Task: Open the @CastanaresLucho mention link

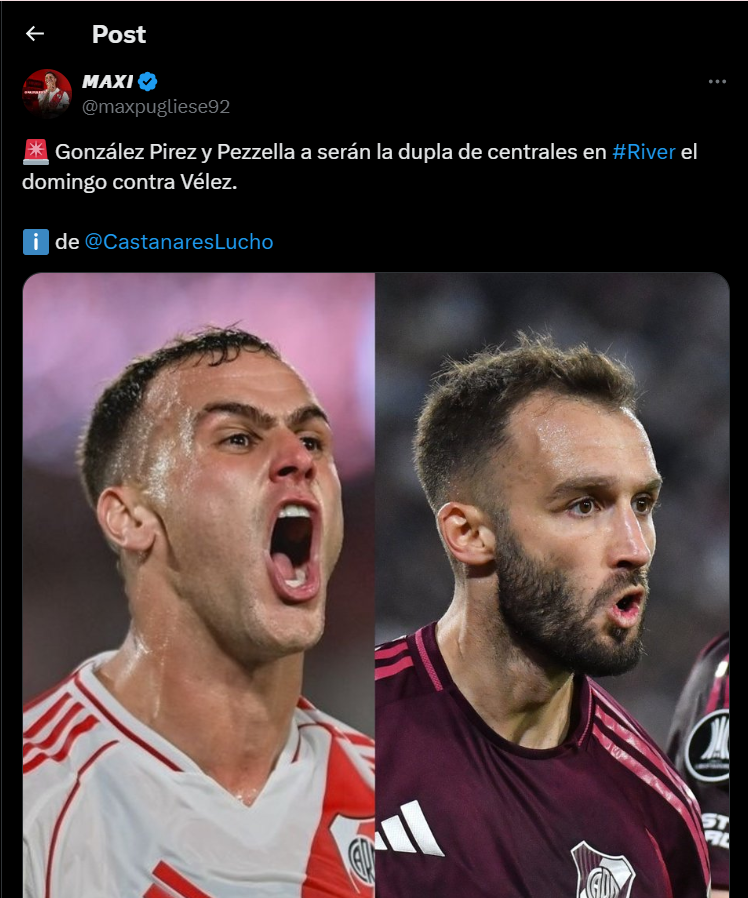Action: point(179,242)
